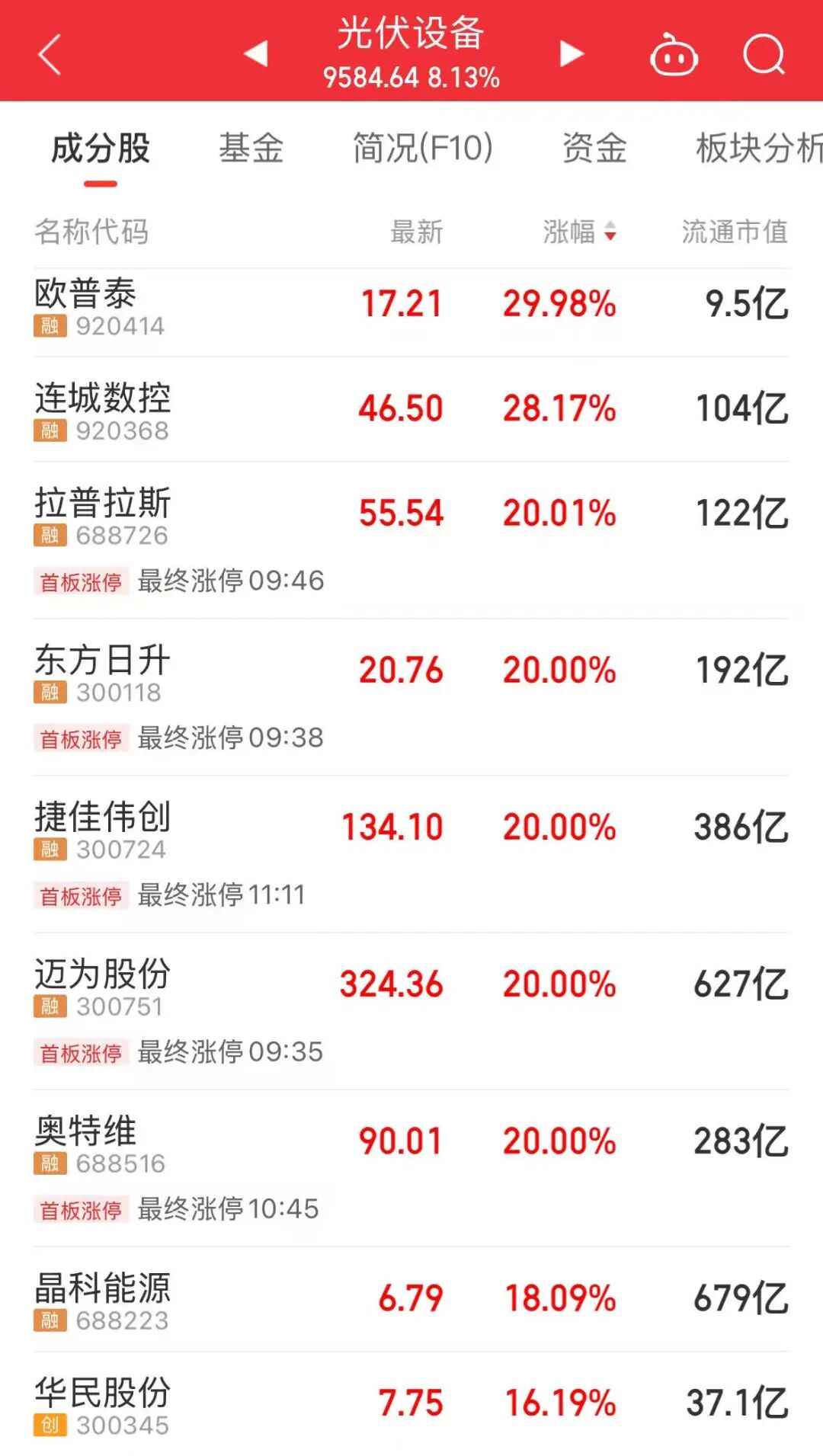Switch to the 资金 tab
823x1456 pixels.
tap(594, 149)
